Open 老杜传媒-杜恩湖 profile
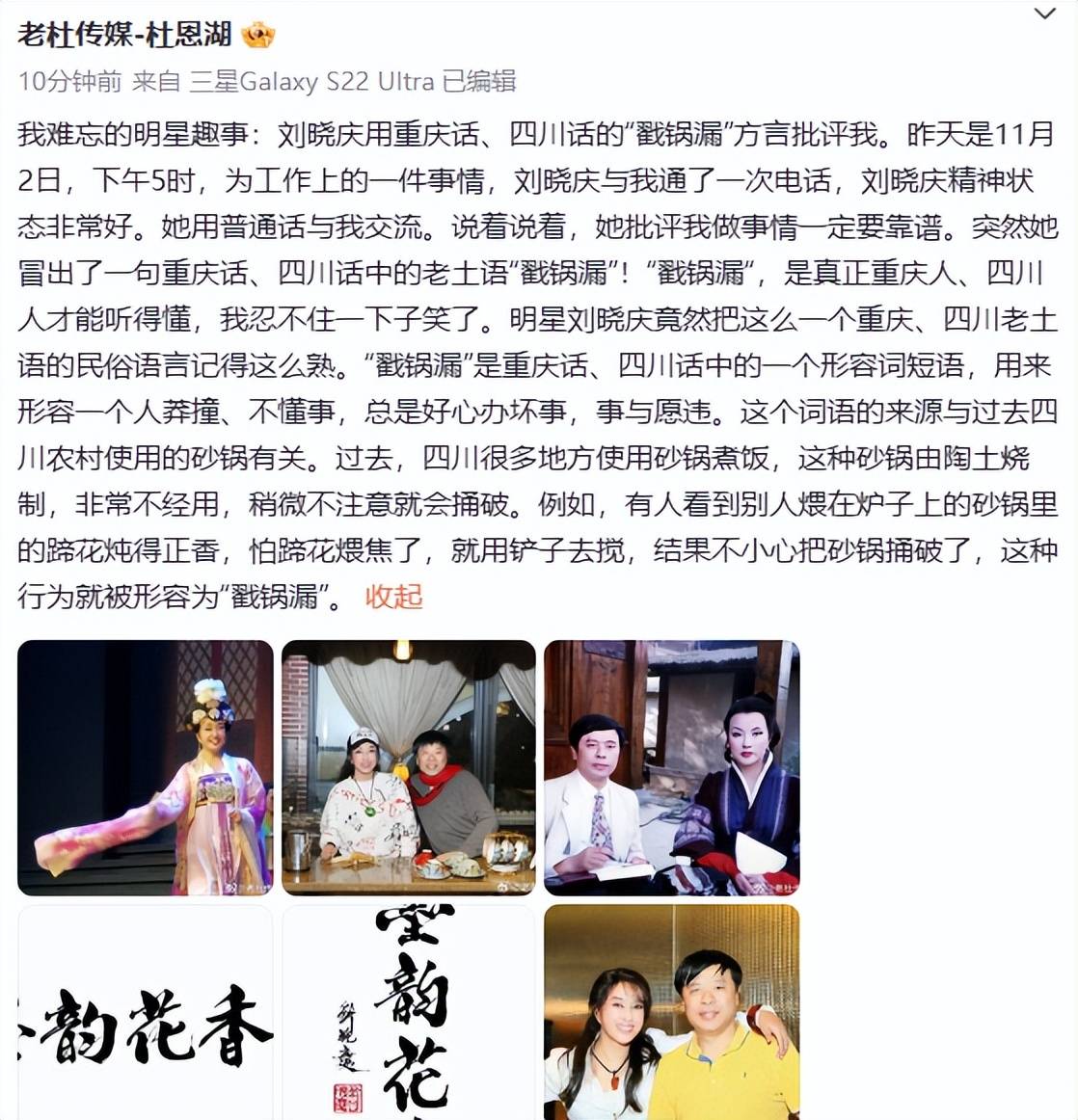1078x1120 pixels. 124,35
